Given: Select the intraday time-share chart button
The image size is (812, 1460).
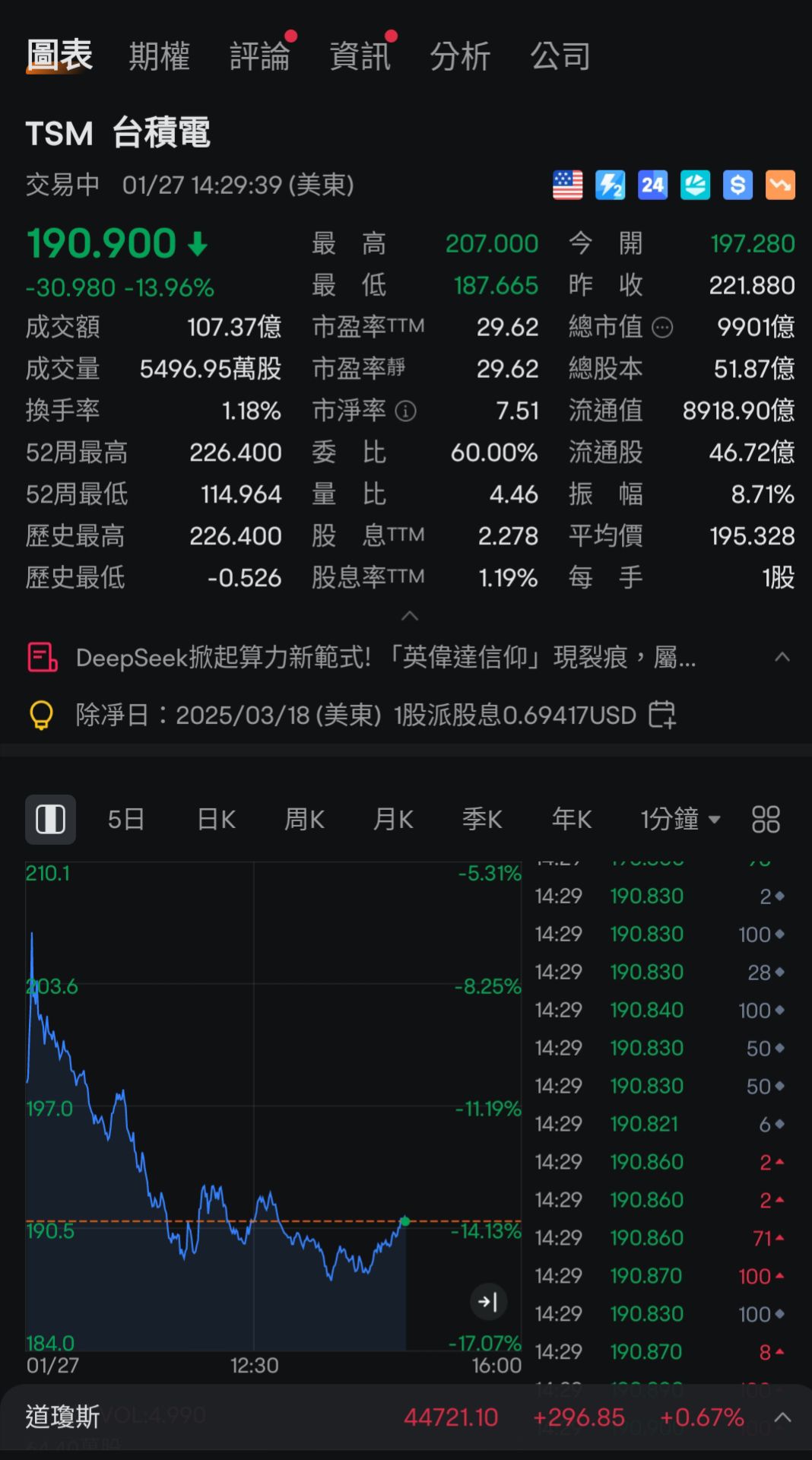Looking at the screenshot, I should [x=50, y=819].
